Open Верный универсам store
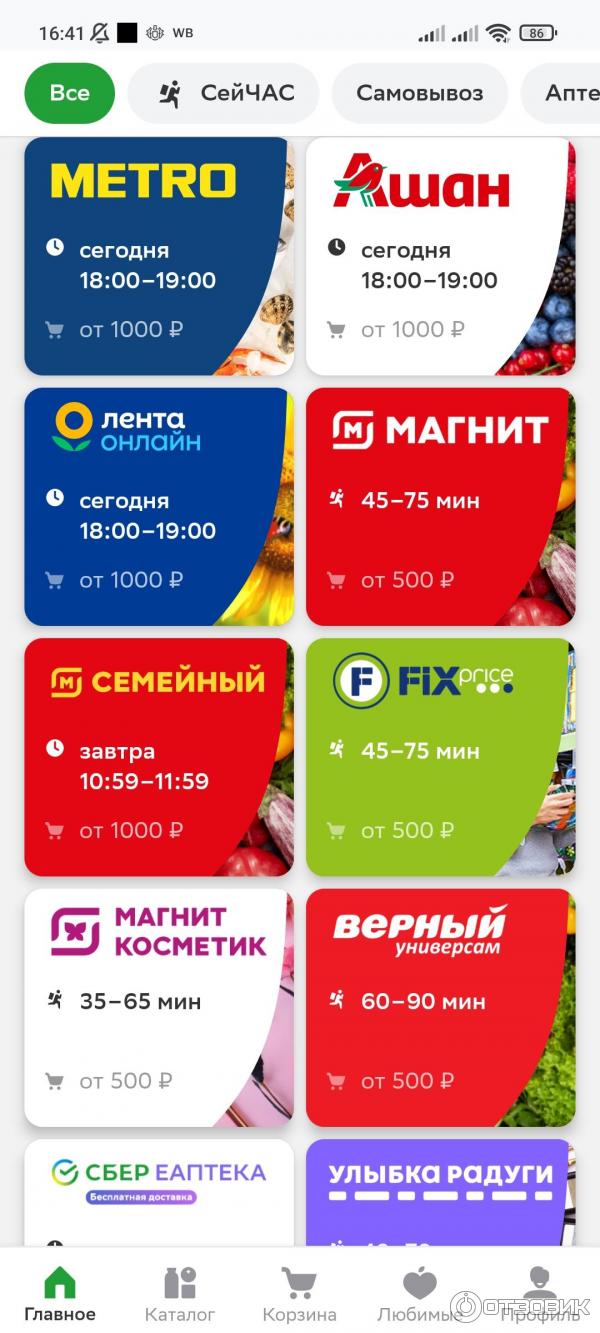 click(x=440, y=1008)
